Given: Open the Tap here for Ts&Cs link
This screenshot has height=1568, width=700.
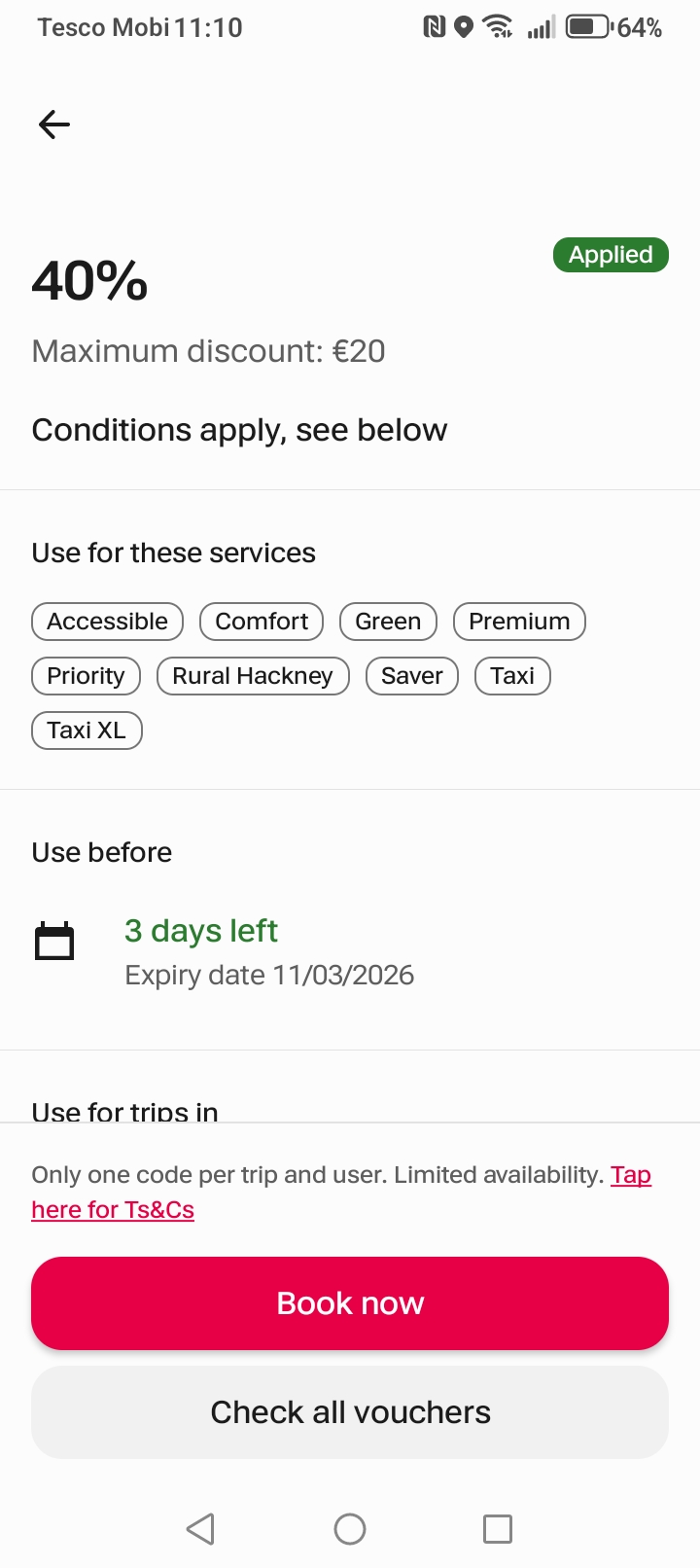Looking at the screenshot, I should pos(113,1209).
